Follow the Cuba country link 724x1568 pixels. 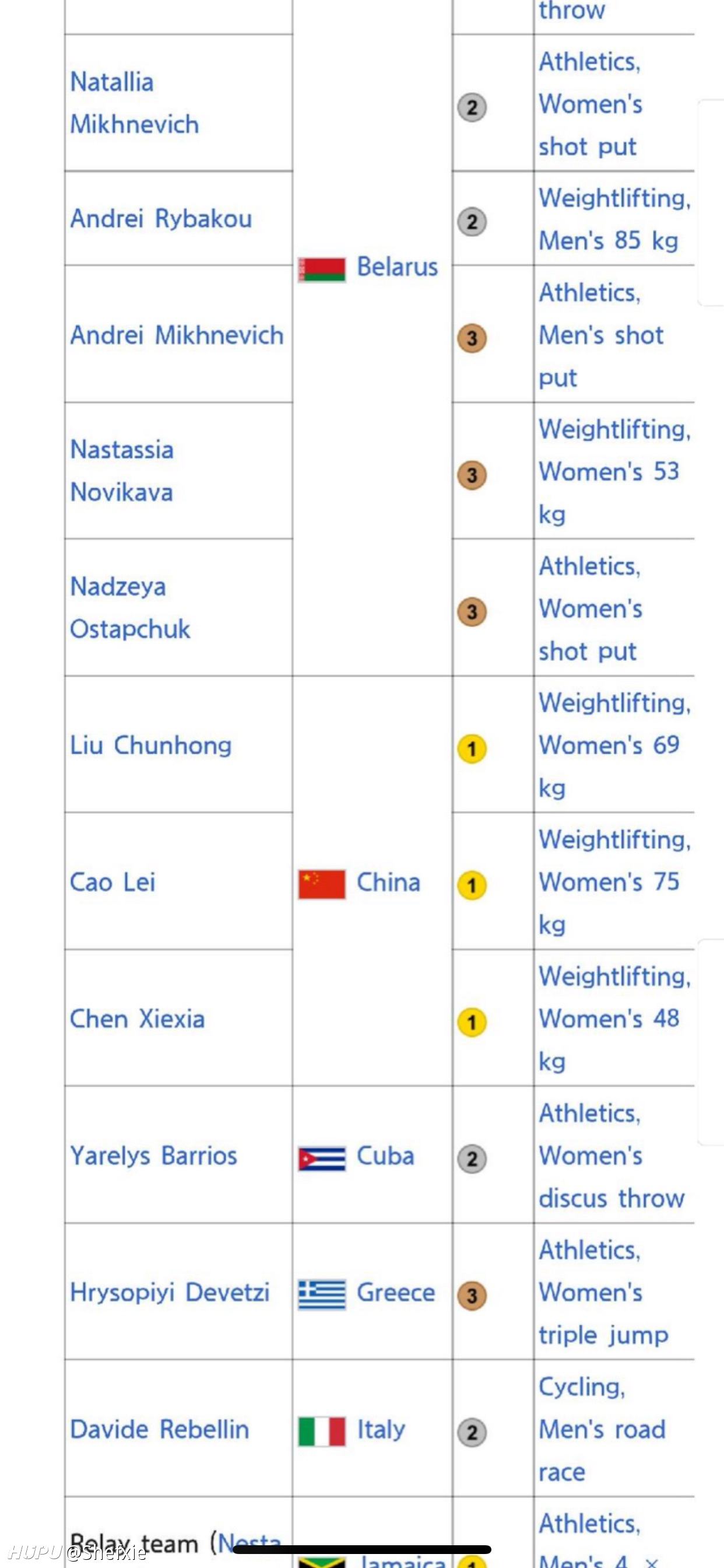click(x=385, y=1156)
